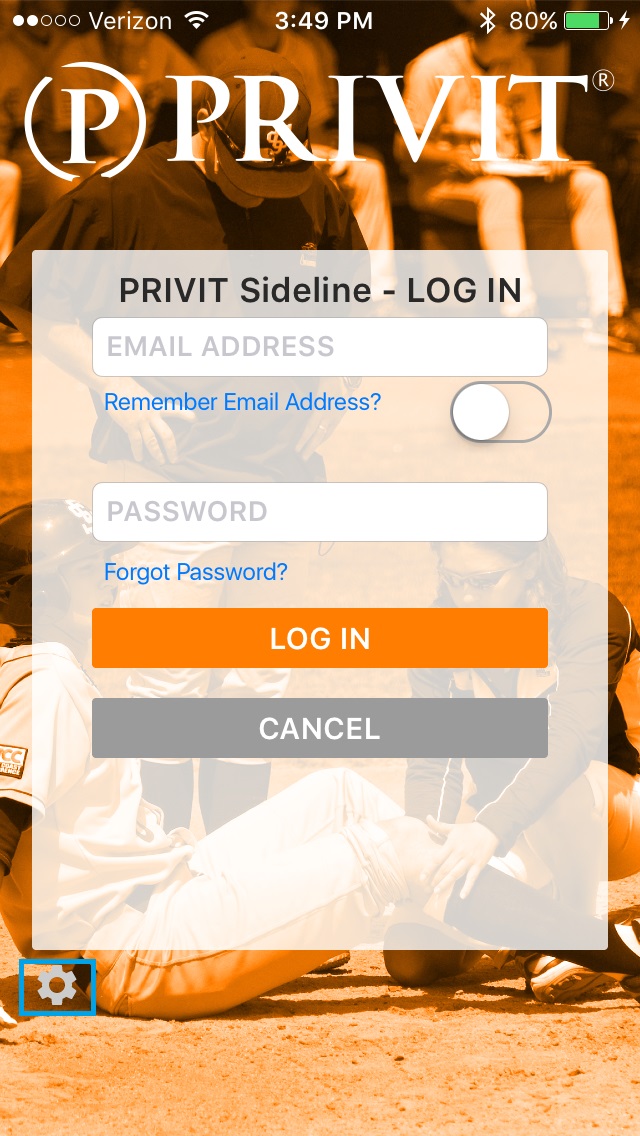Image resolution: width=640 pixels, height=1136 pixels.
Task: Open the settings gear icon
Action: (x=57, y=987)
